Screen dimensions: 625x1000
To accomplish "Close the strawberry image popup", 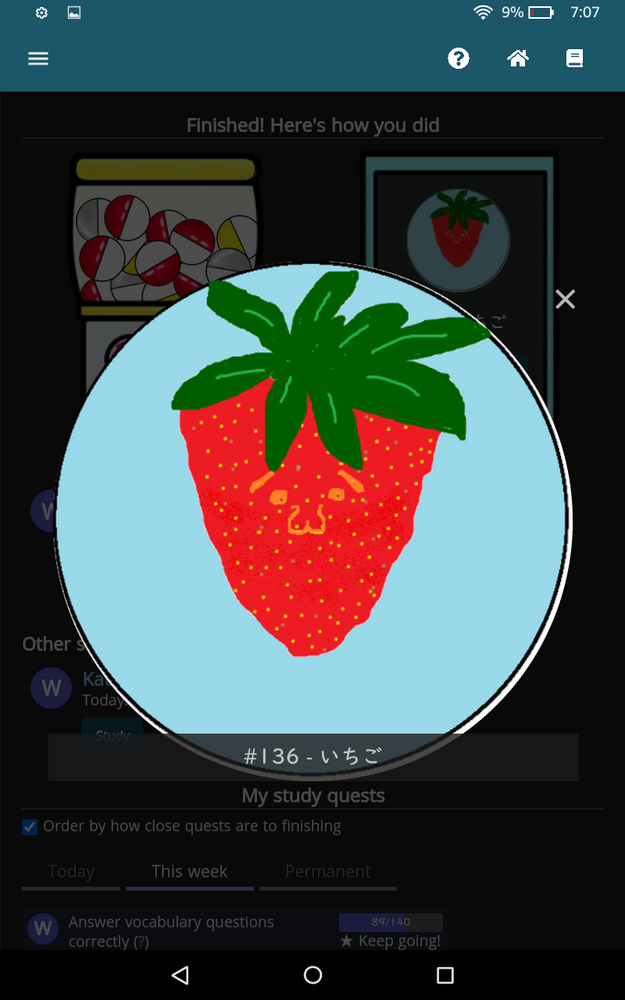I will point(565,299).
